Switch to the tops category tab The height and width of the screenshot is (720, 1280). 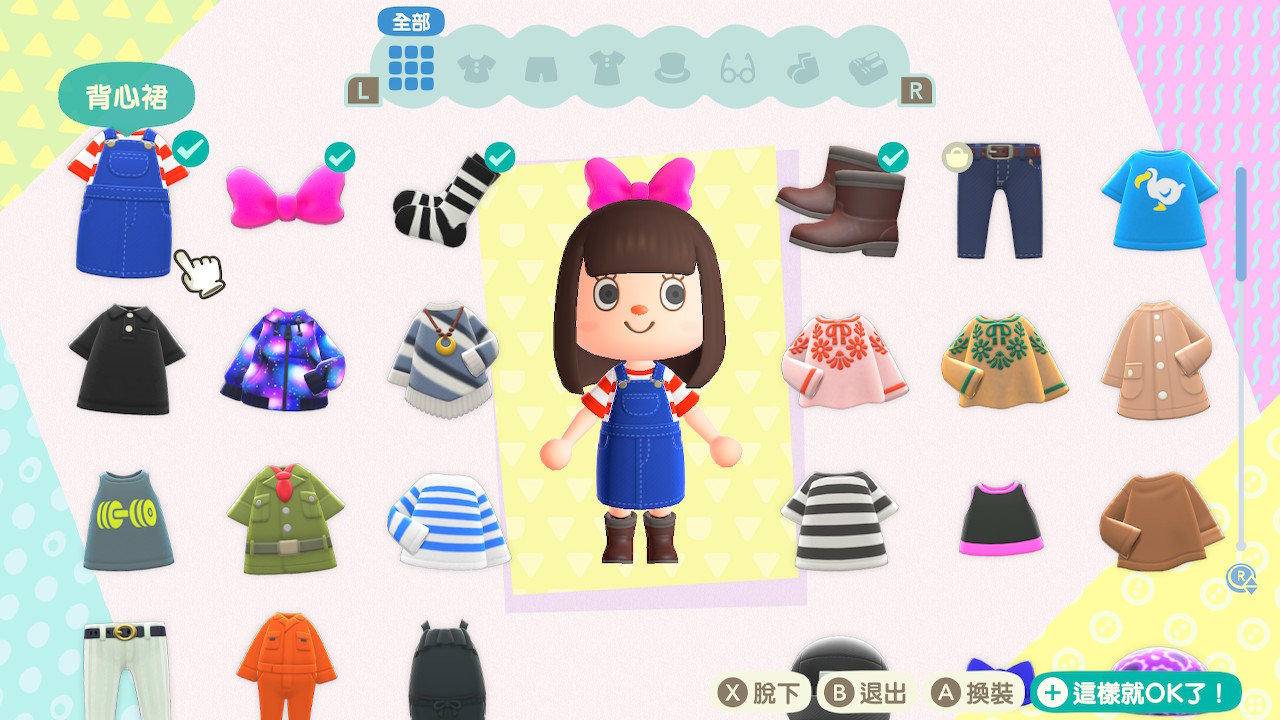point(476,68)
